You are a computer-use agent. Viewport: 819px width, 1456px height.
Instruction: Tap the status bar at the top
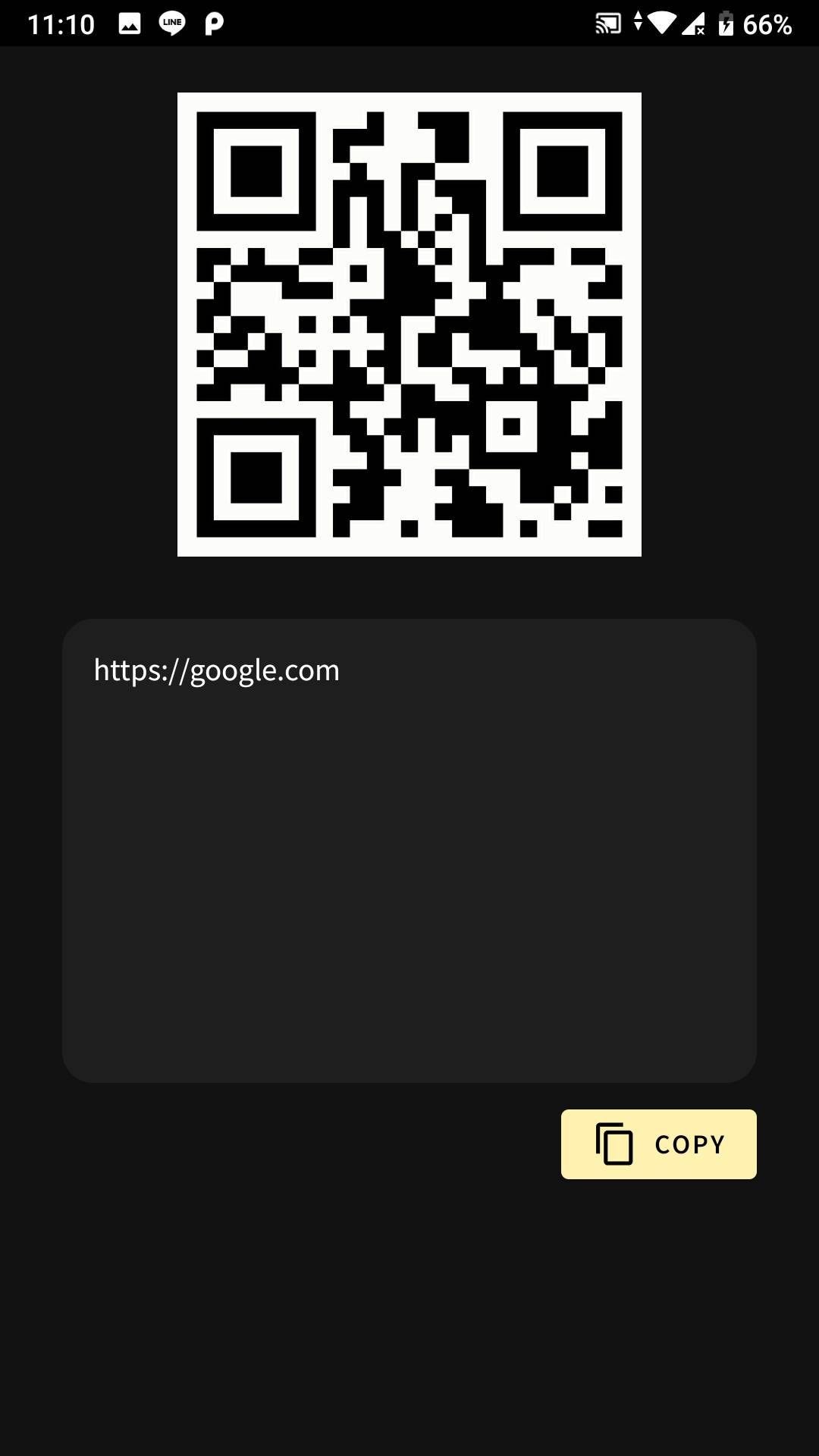tap(409, 23)
